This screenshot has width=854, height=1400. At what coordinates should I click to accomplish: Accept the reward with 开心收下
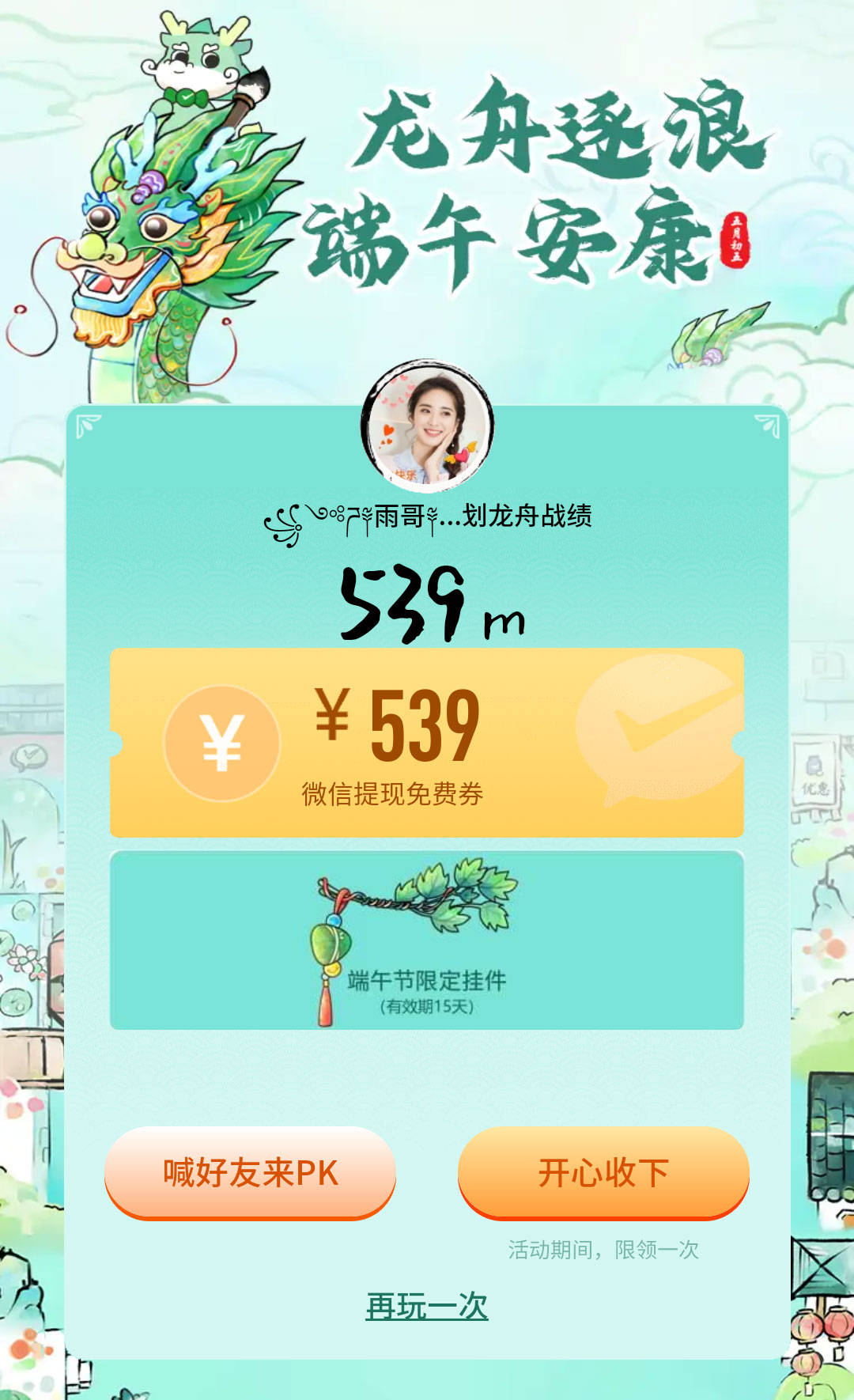(x=603, y=1172)
